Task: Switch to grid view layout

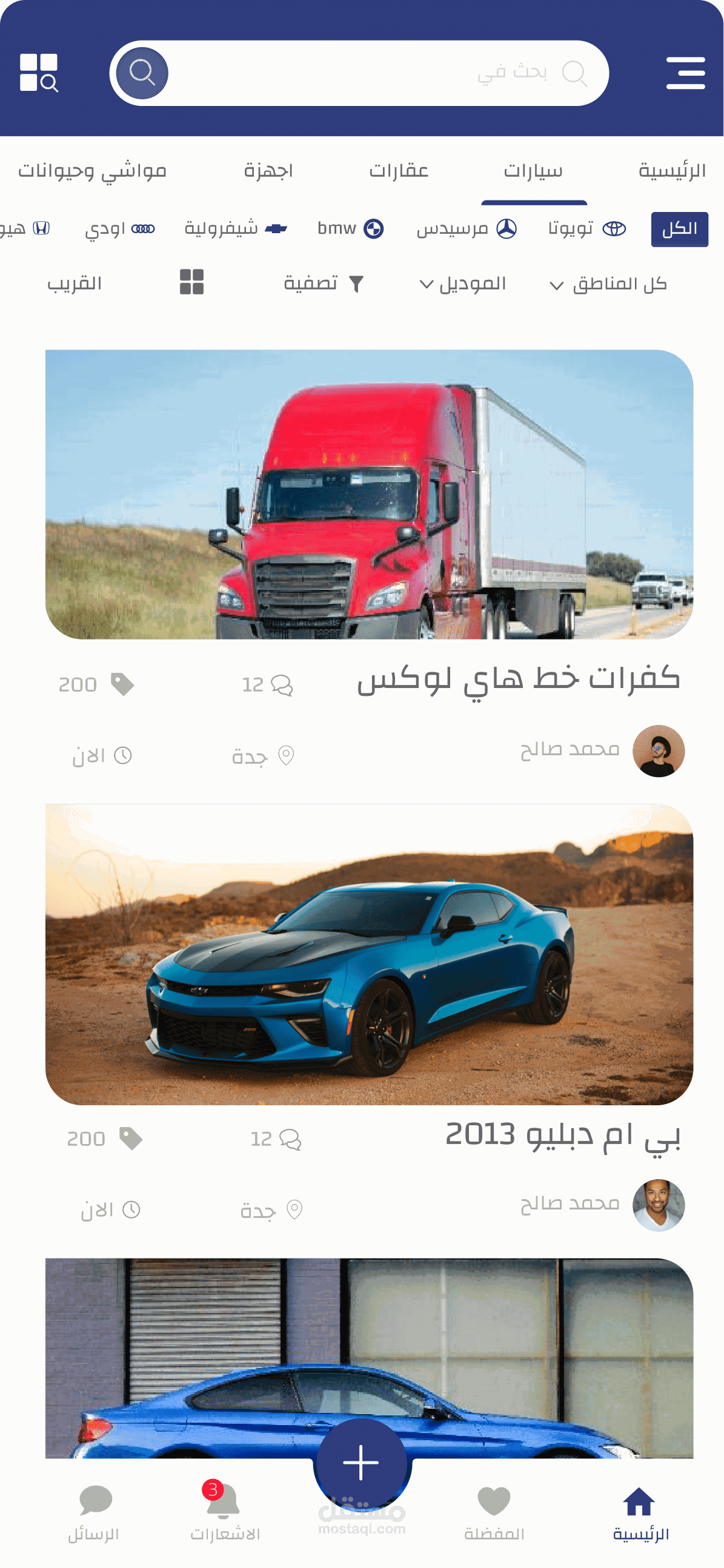Action: pos(192,282)
